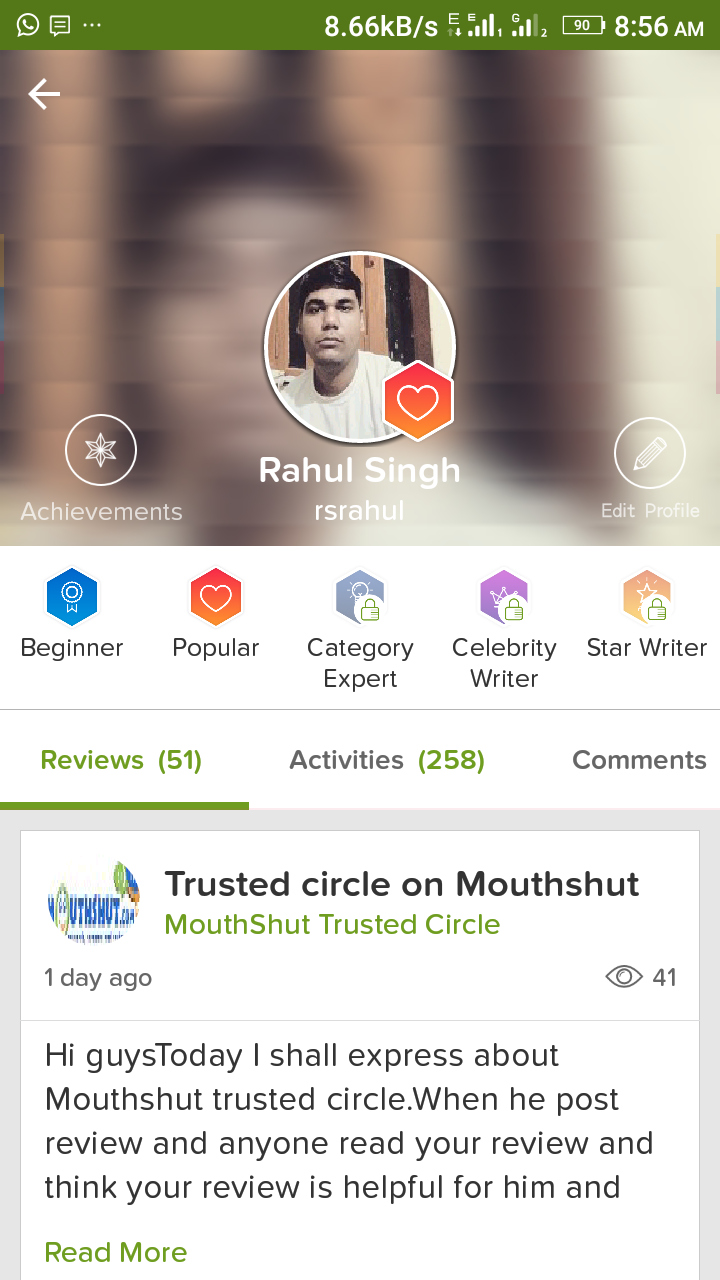Viewport: 720px width, 1280px height.
Task: View the locked Category Expert badge
Action: [360, 598]
